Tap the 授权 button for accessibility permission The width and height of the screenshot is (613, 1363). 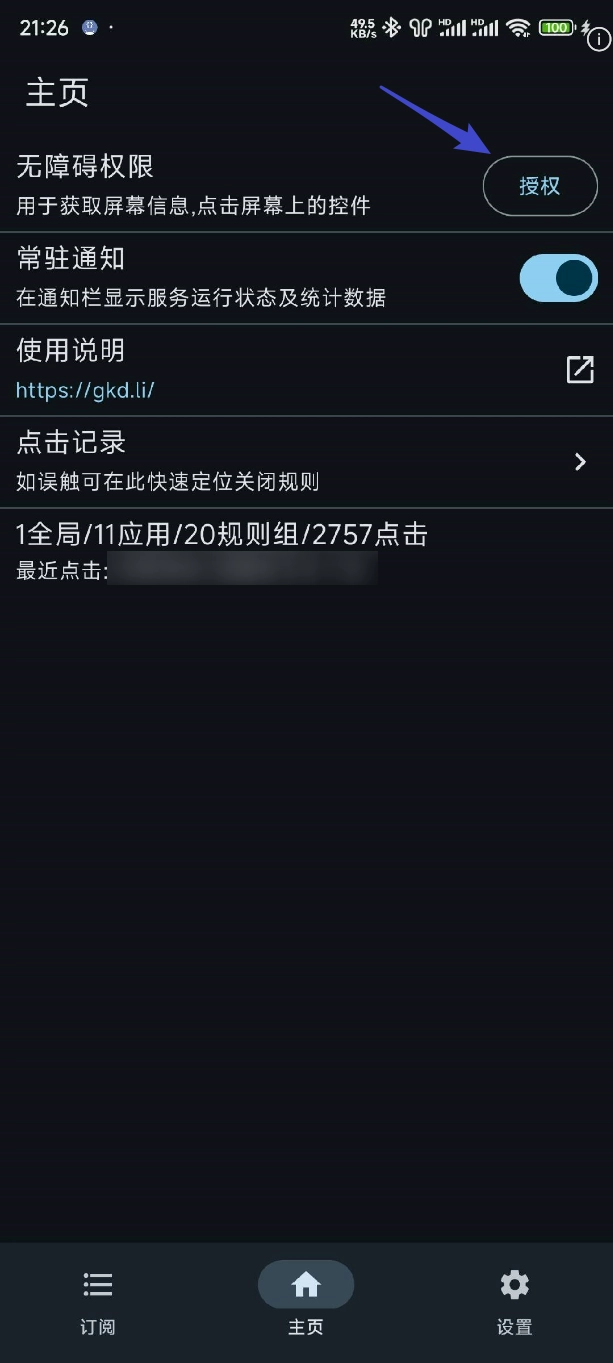coord(540,186)
